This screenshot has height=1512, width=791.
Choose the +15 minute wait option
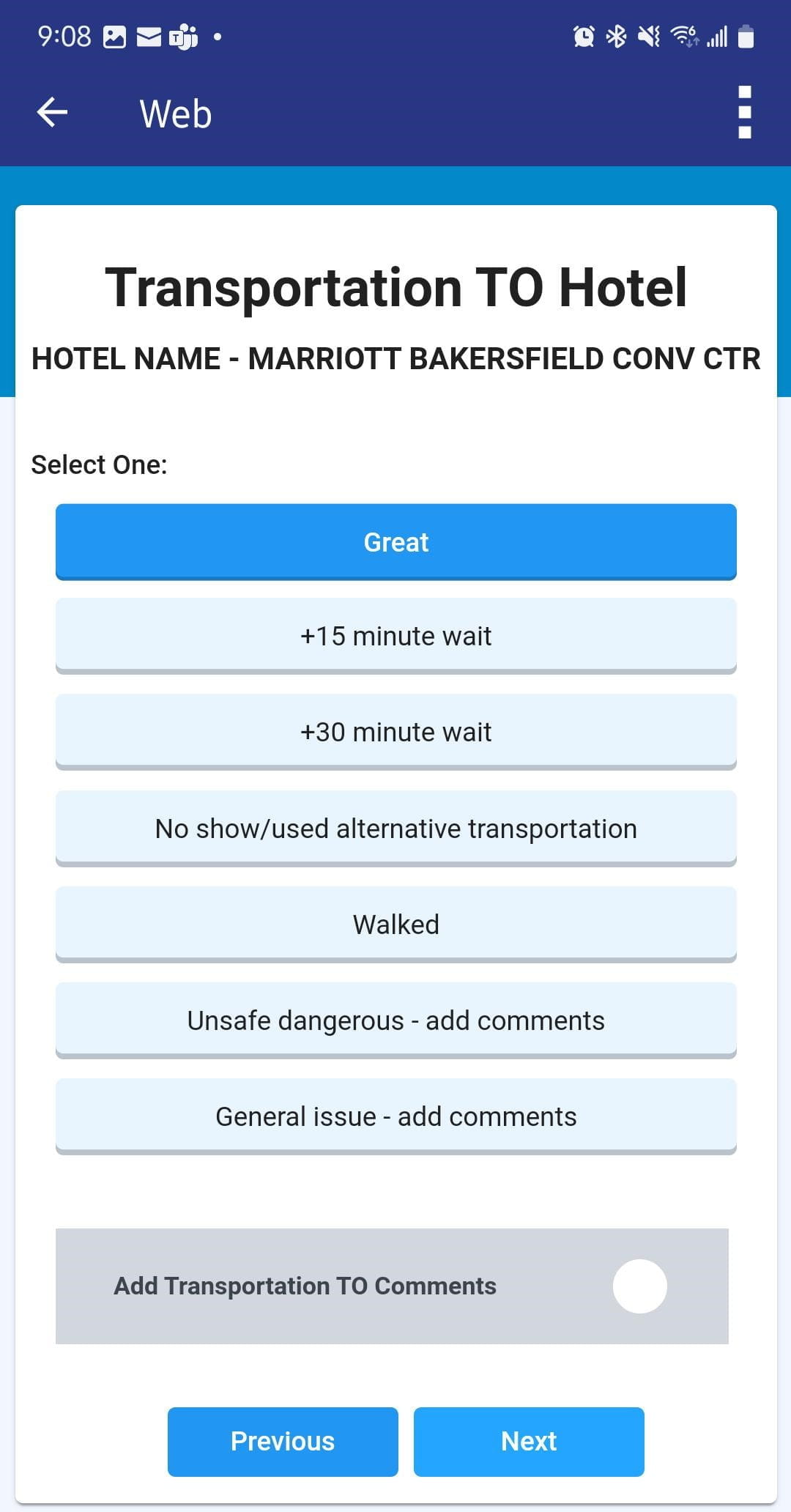coord(396,636)
